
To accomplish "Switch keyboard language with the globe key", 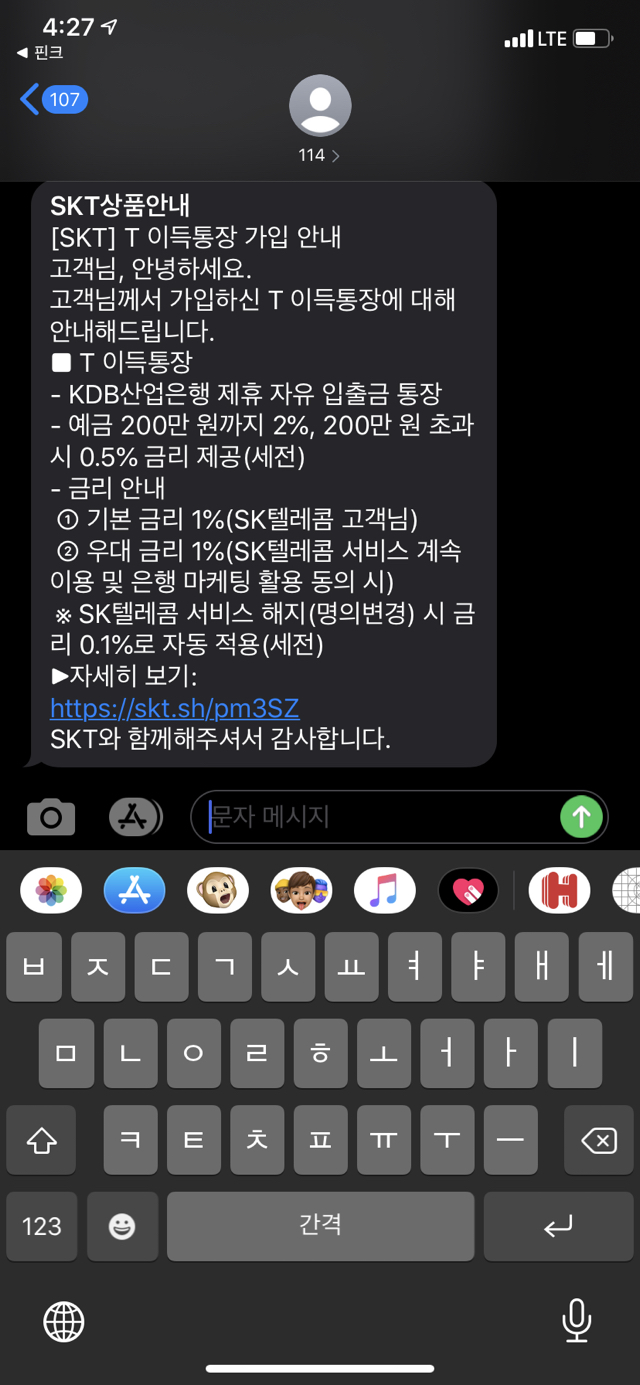I will (64, 1322).
